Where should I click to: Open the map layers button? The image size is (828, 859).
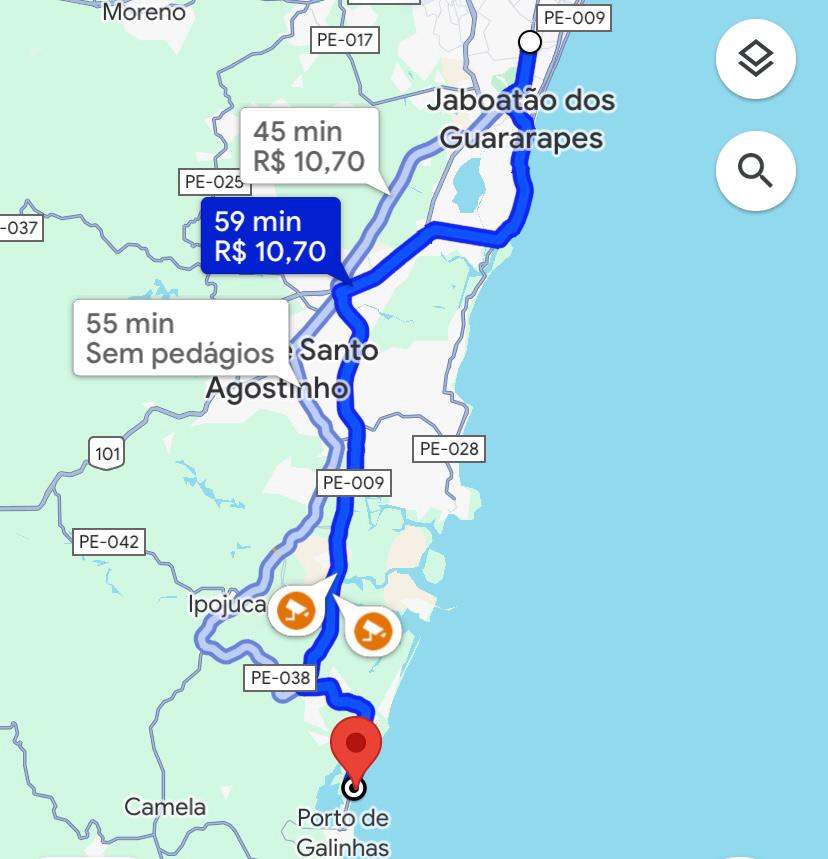(756, 59)
